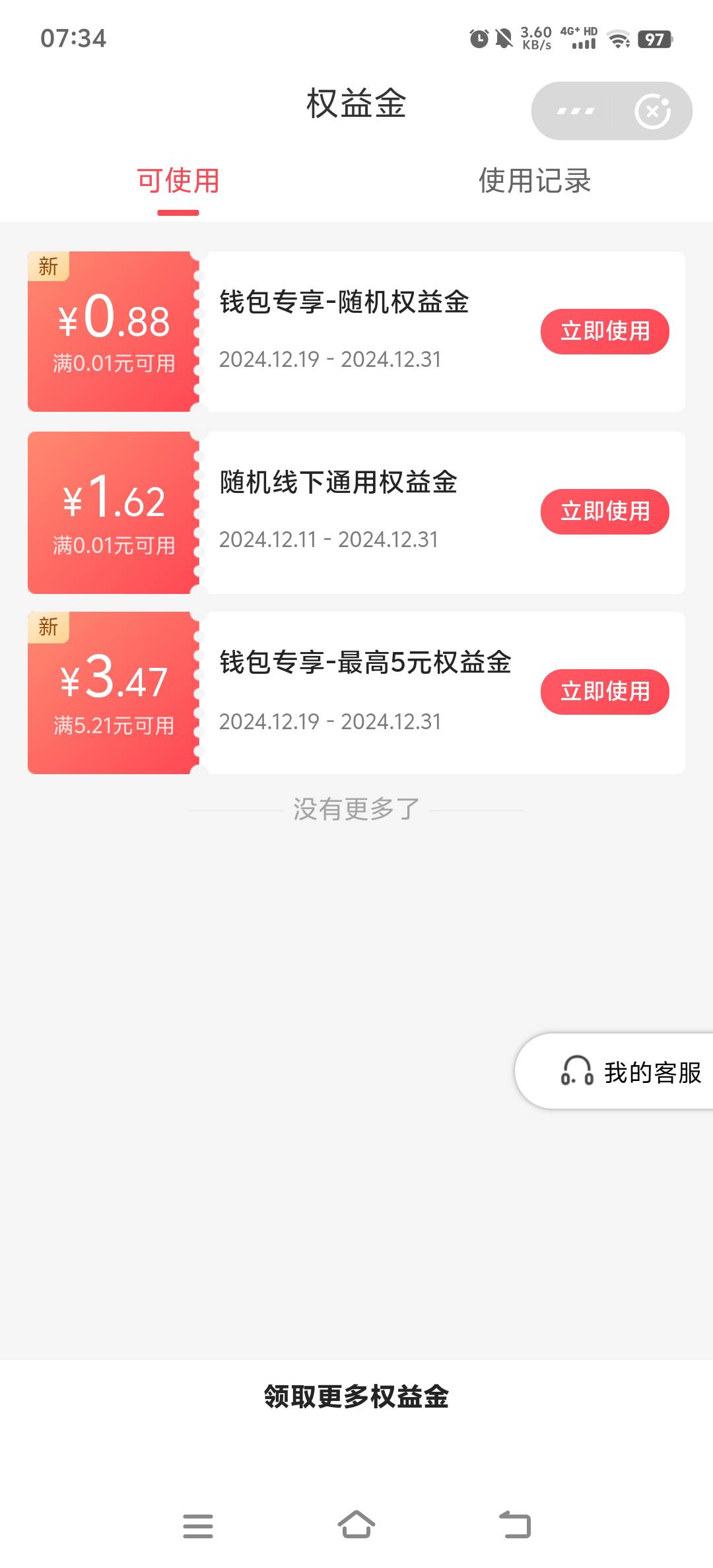
Task: Go to the home screen via system home
Action: [x=356, y=1525]
